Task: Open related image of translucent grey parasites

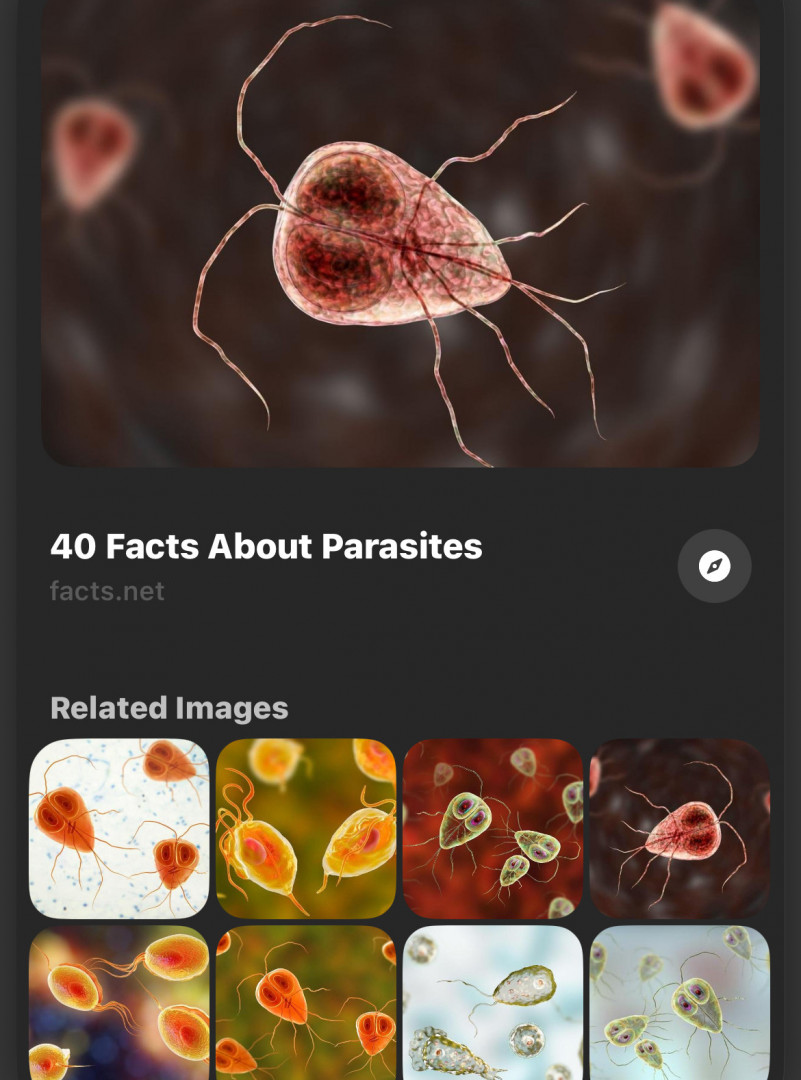Action: click(493, 1002)
